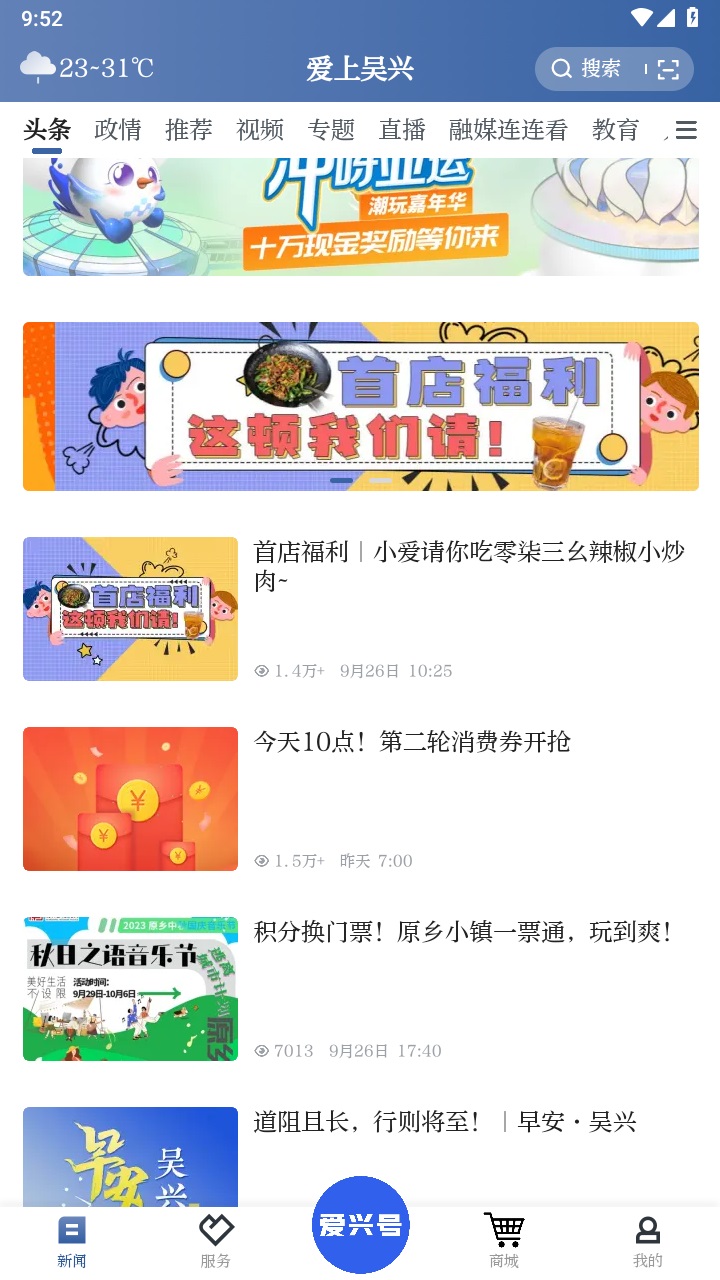Open the hamburger channel list menu

(x=685, y=129)
